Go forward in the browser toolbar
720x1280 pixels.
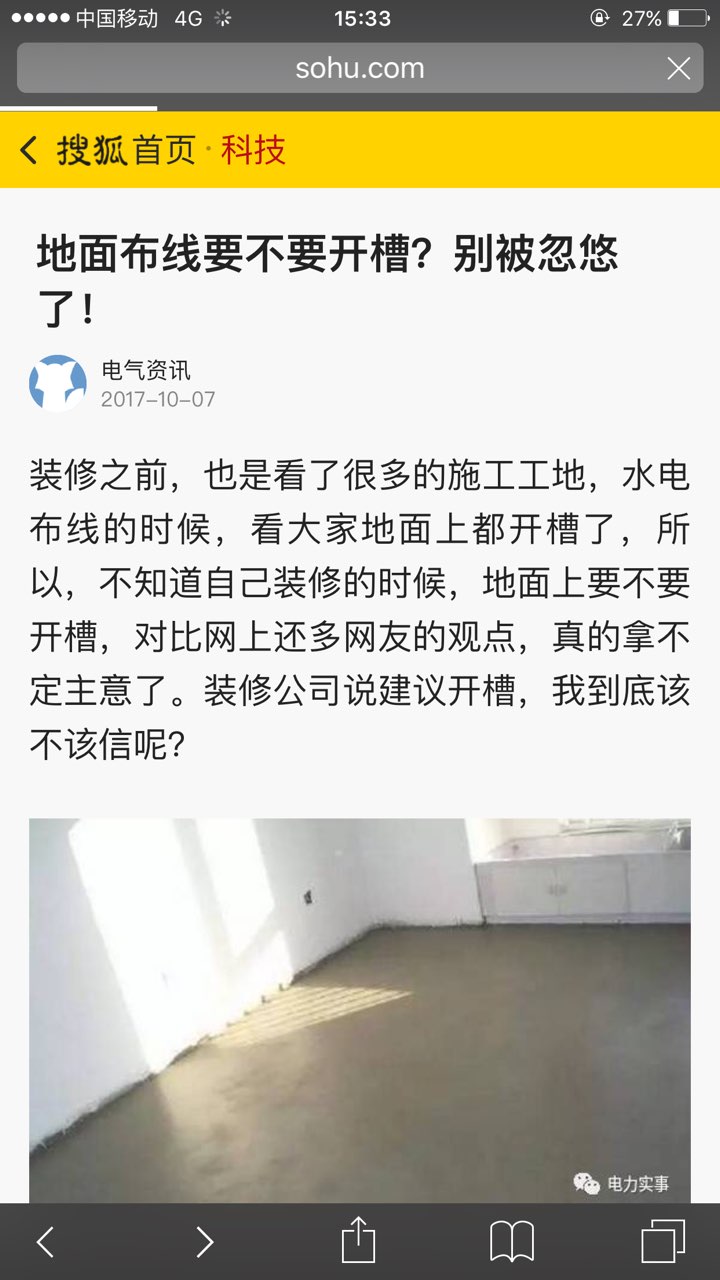point(204,1242)
